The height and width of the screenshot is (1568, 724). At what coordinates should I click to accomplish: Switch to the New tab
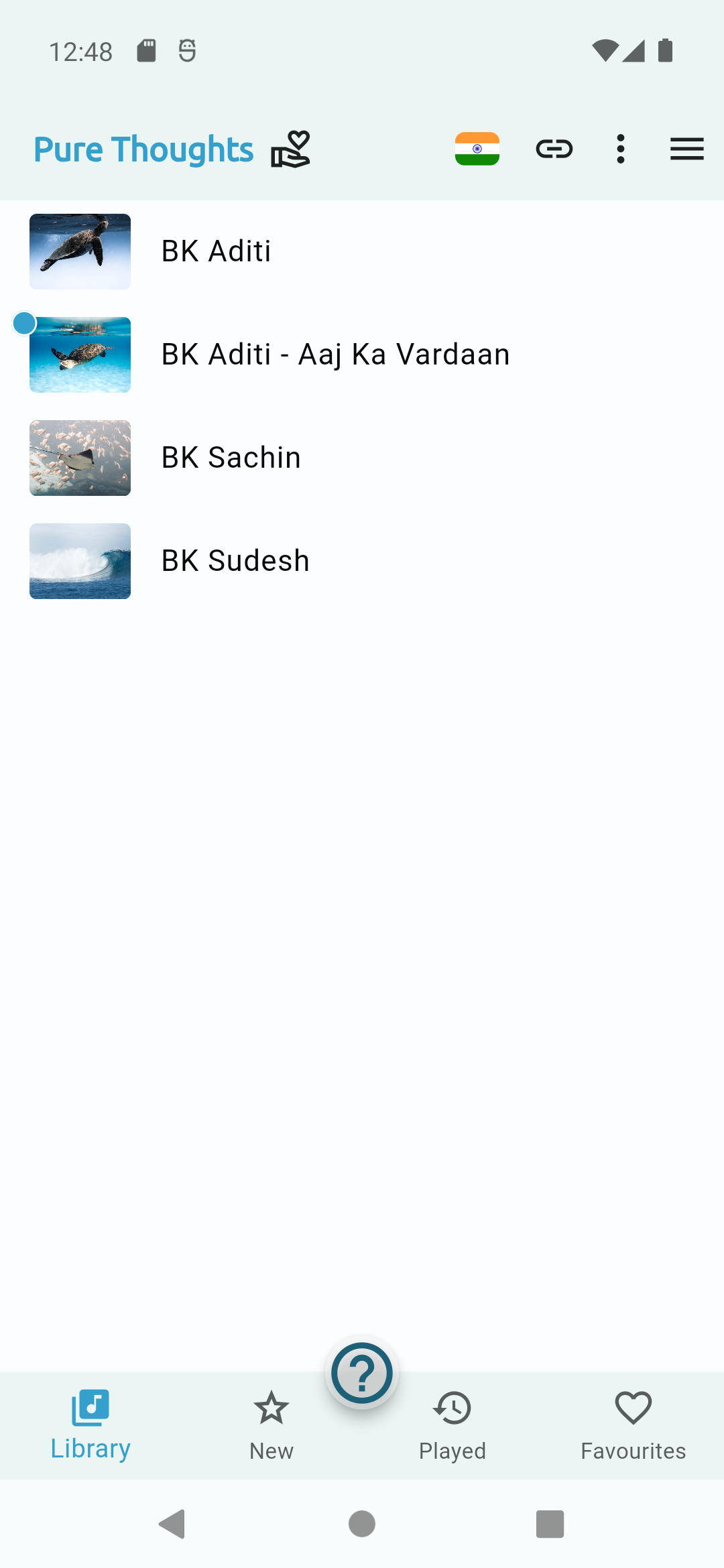(x=271, y=1425)
